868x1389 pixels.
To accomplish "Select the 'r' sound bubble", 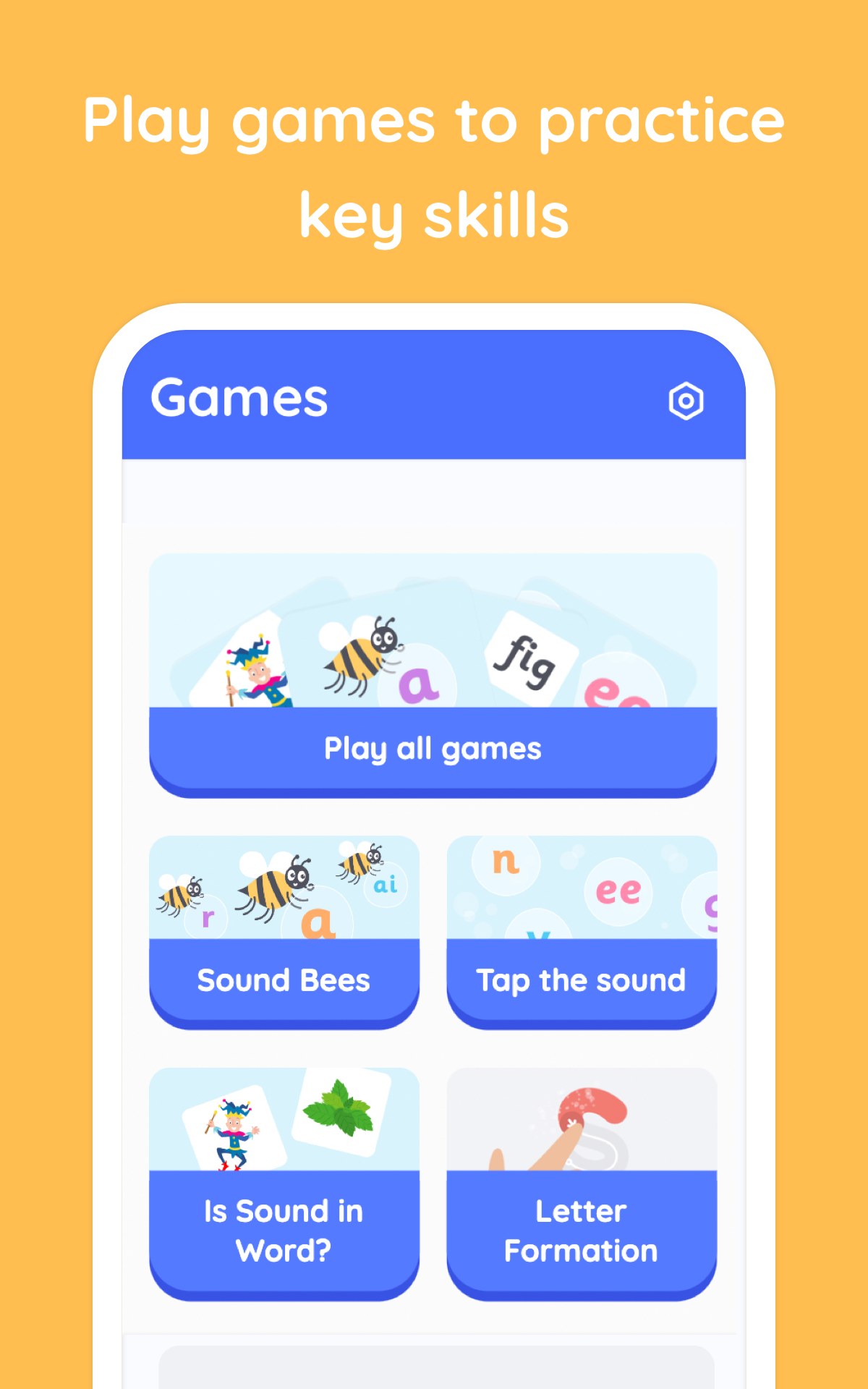I will tap(206, 917).
